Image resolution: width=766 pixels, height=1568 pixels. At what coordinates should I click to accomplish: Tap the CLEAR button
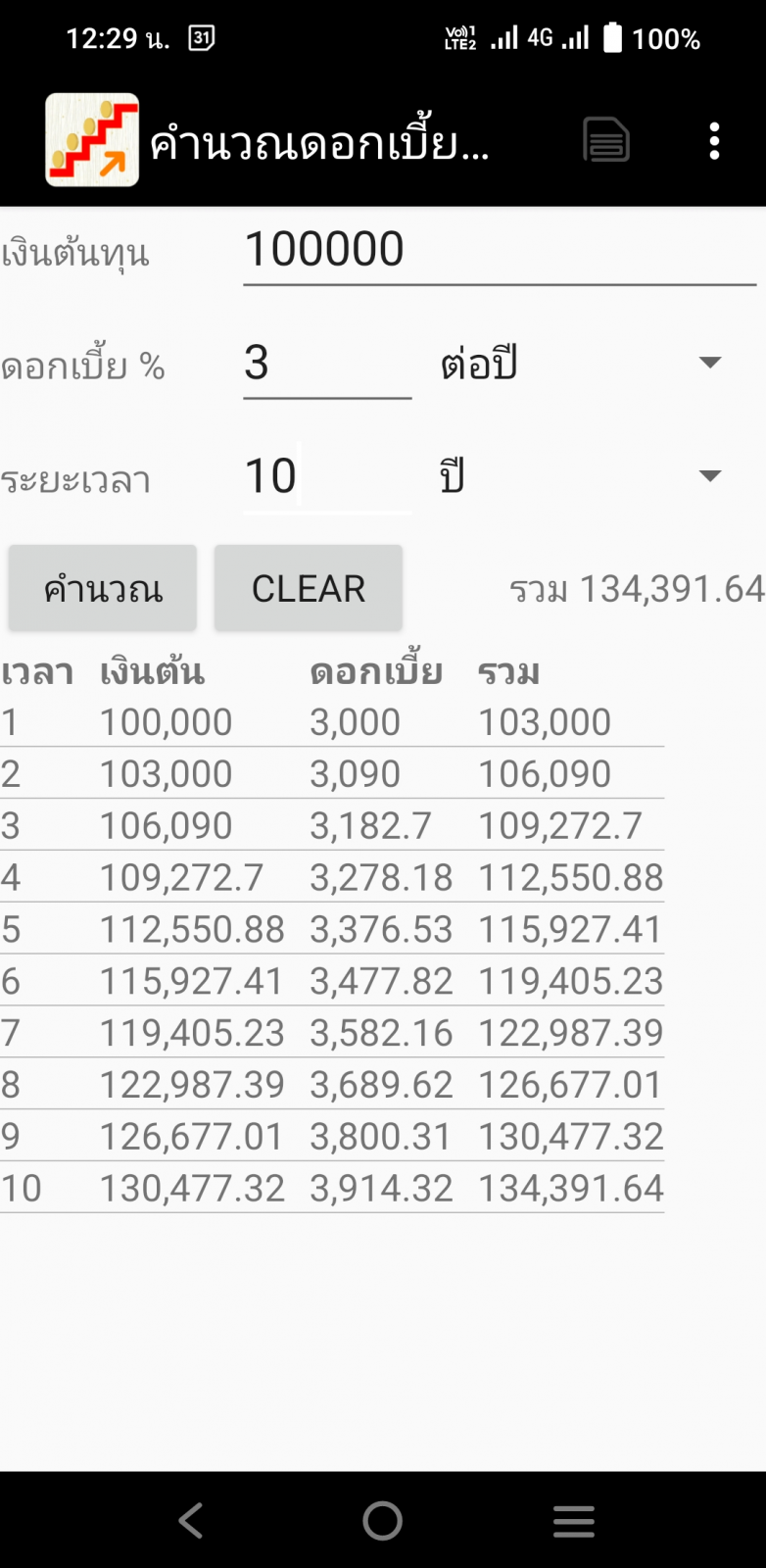tap(309, 589)
